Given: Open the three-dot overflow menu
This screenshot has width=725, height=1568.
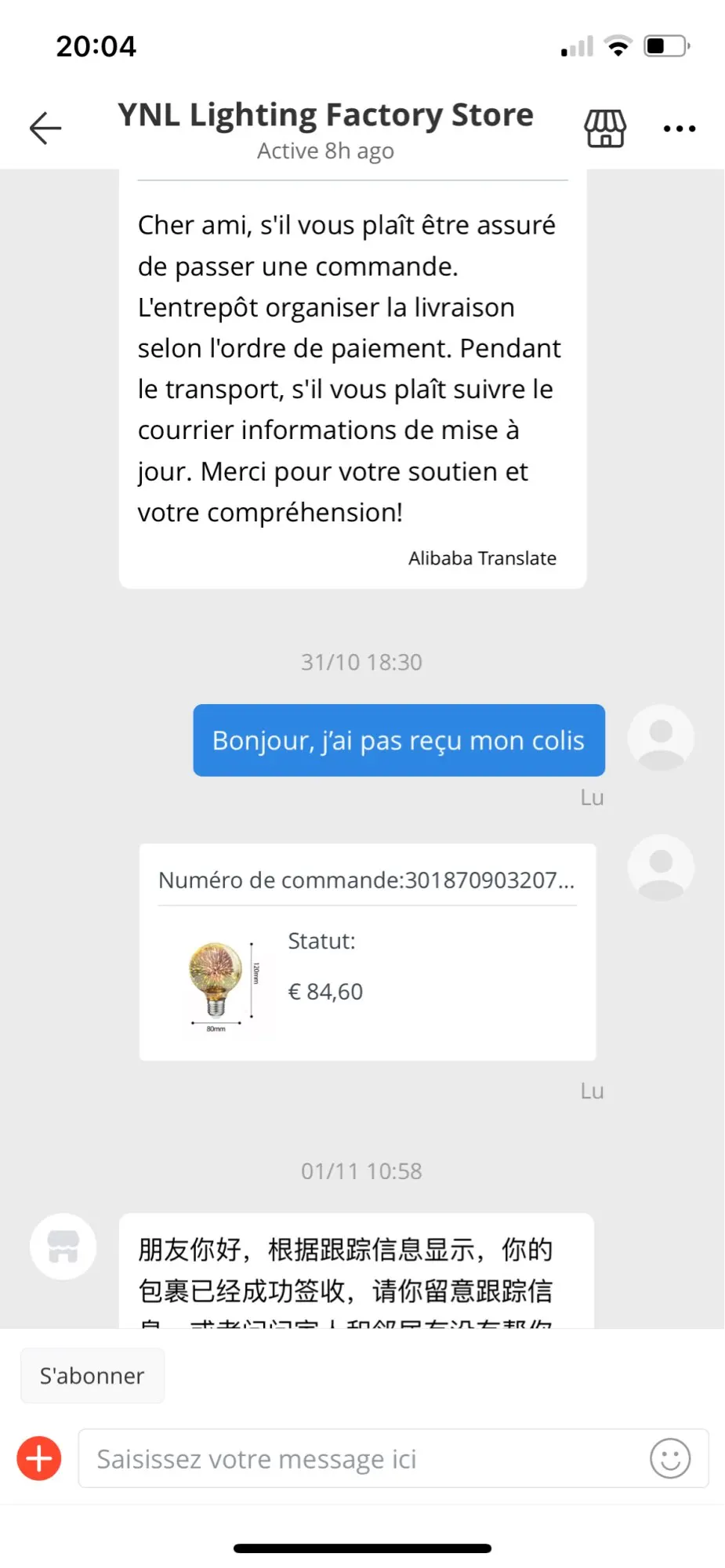Looking at the screenshot, I should (679, 129).
